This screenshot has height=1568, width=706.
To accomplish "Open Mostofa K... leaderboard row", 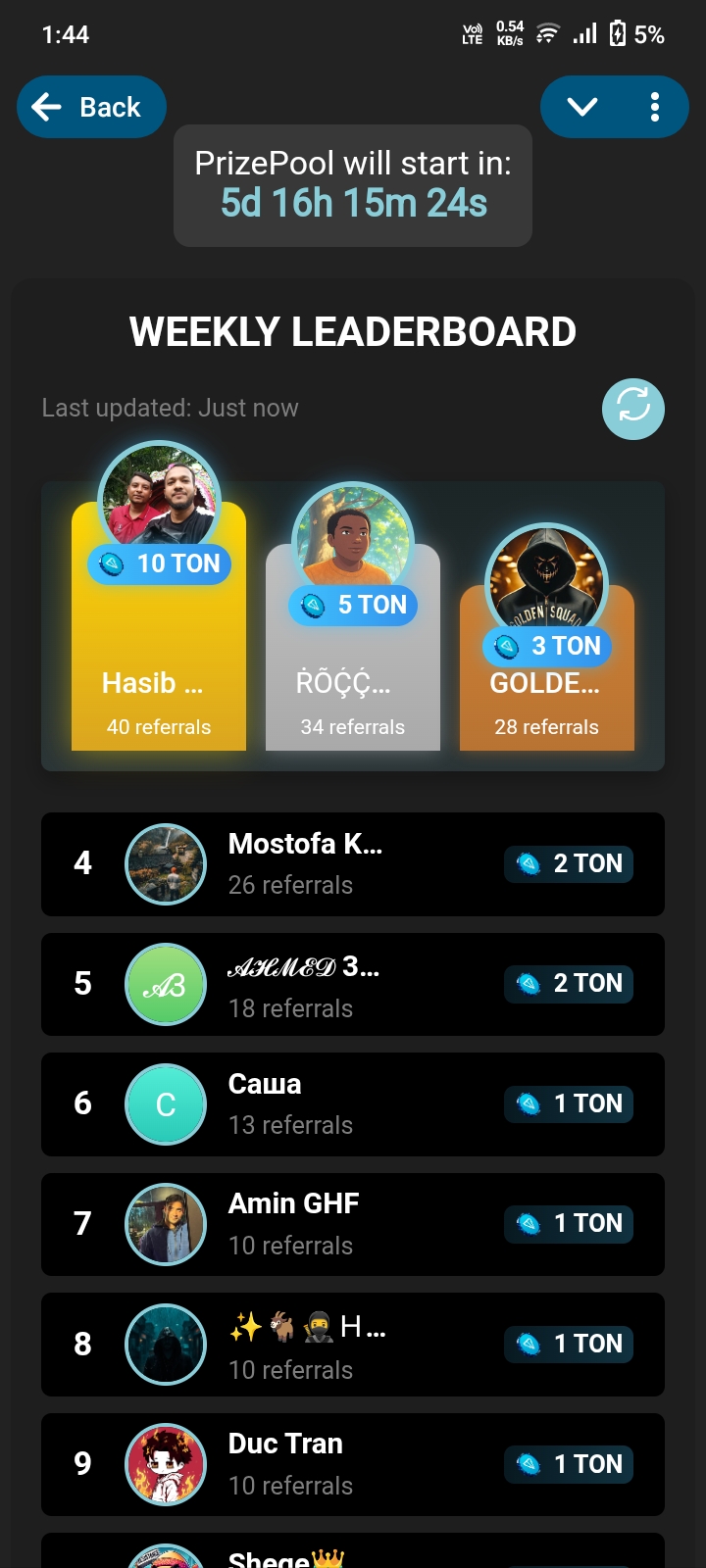I will (x=353, y=864).
